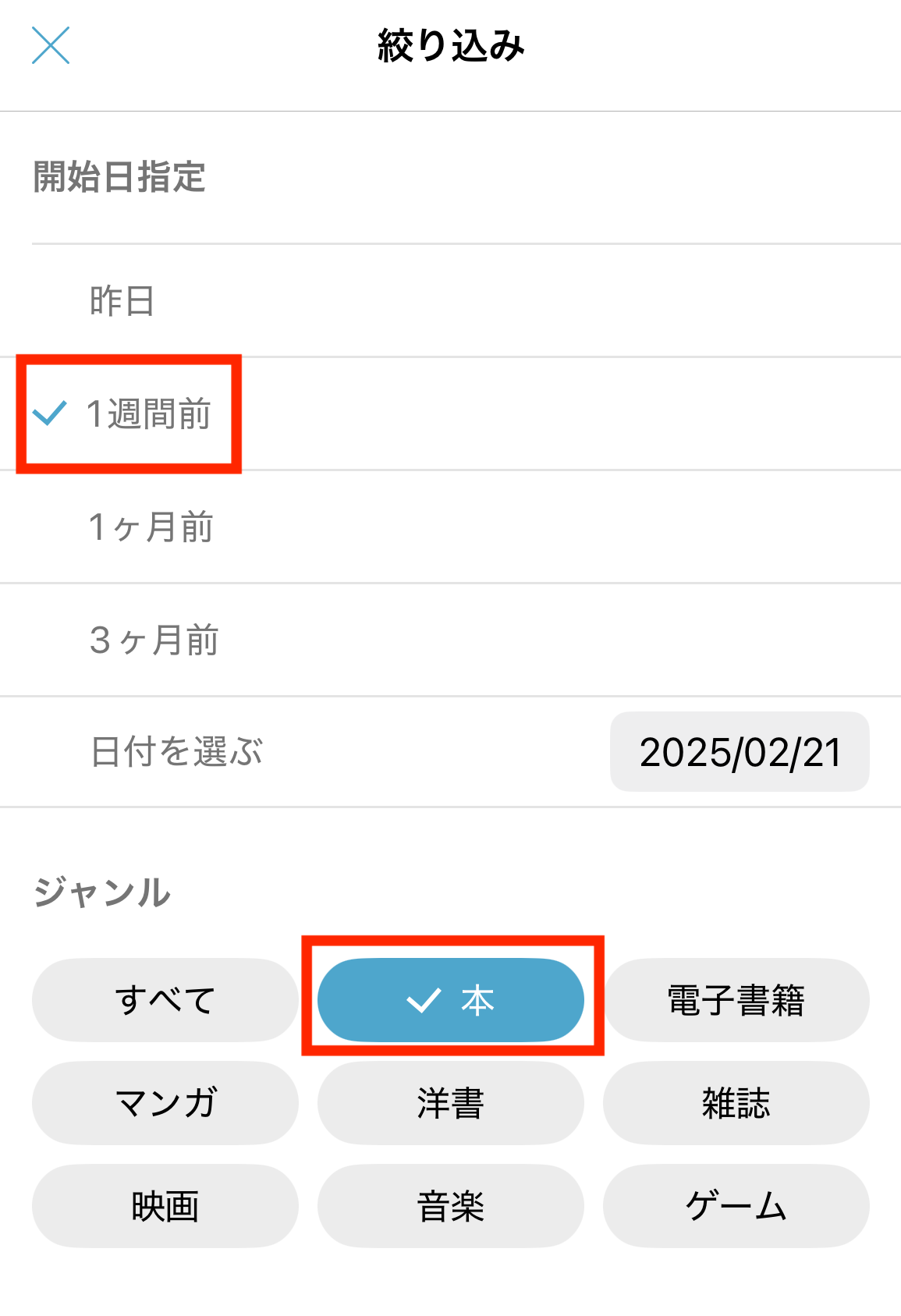Filter by 音楽 genre

[451, 1206]
